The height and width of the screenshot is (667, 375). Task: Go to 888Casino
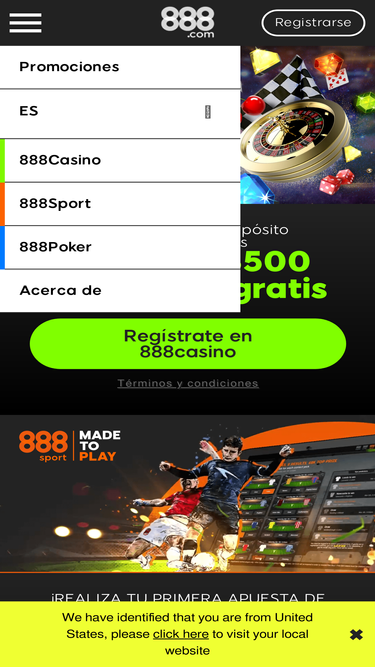(120, 160)
